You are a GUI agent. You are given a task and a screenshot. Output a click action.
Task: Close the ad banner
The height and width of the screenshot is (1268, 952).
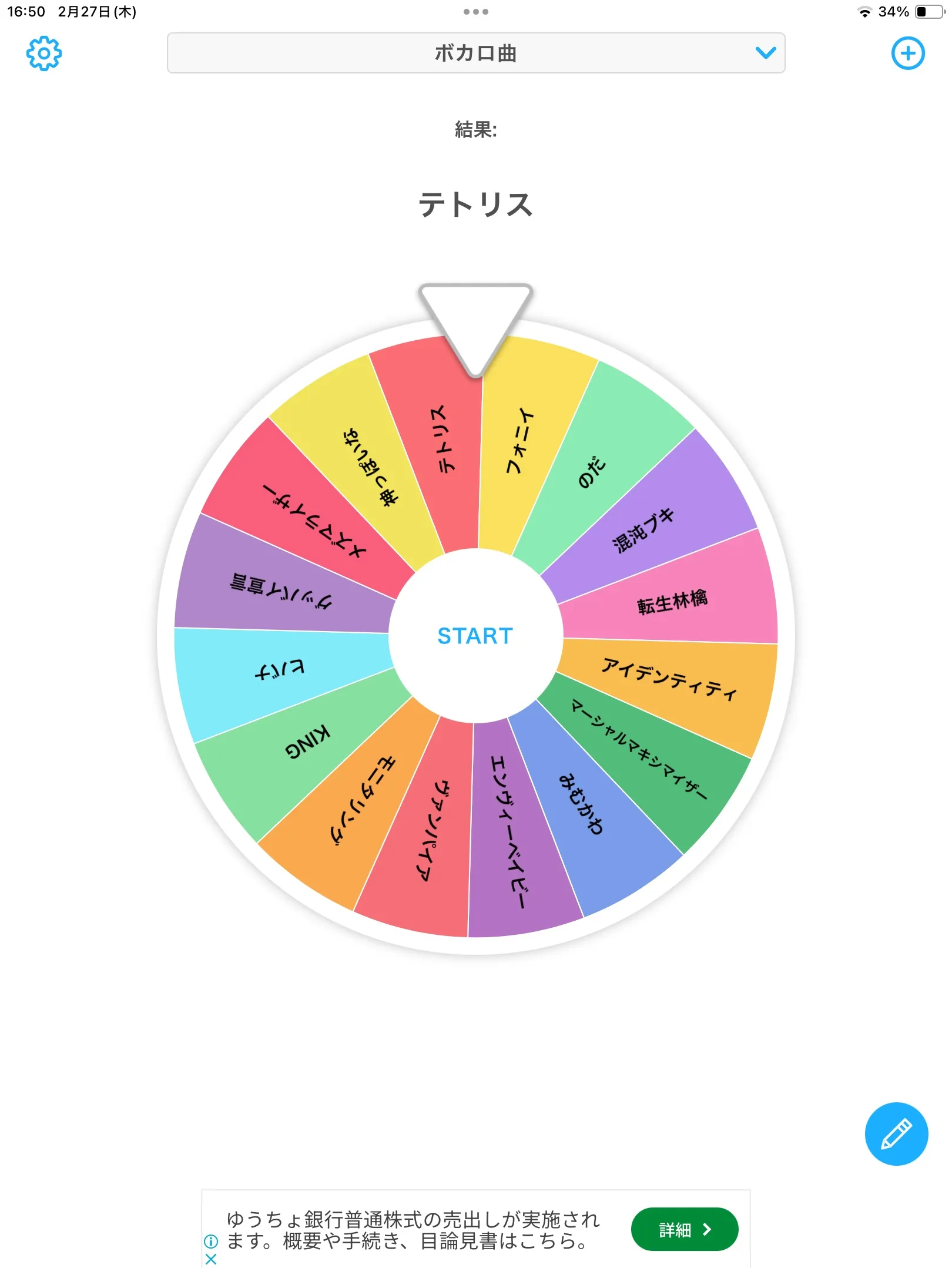click(212, 1259)
